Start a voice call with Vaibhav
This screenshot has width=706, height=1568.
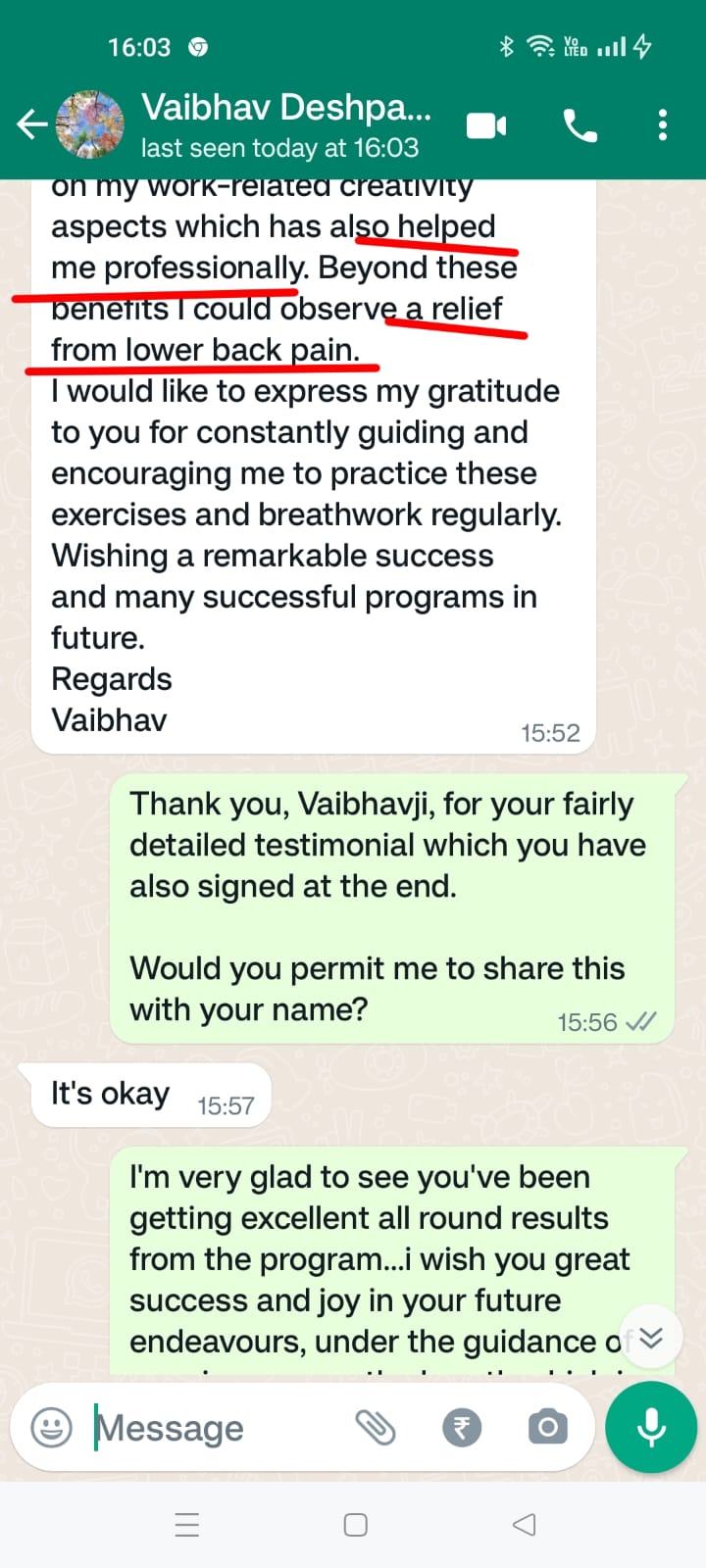[x=580, y=125]
